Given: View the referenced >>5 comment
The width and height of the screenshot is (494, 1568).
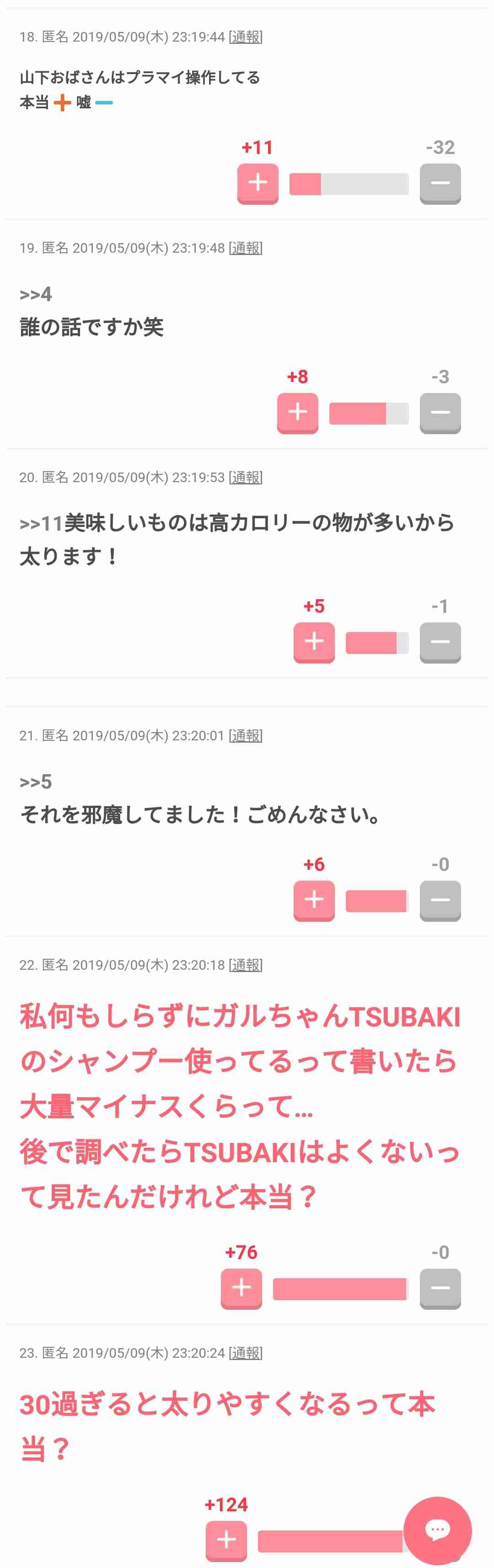Looking at the screenshot, I should (x=36, y=782).
